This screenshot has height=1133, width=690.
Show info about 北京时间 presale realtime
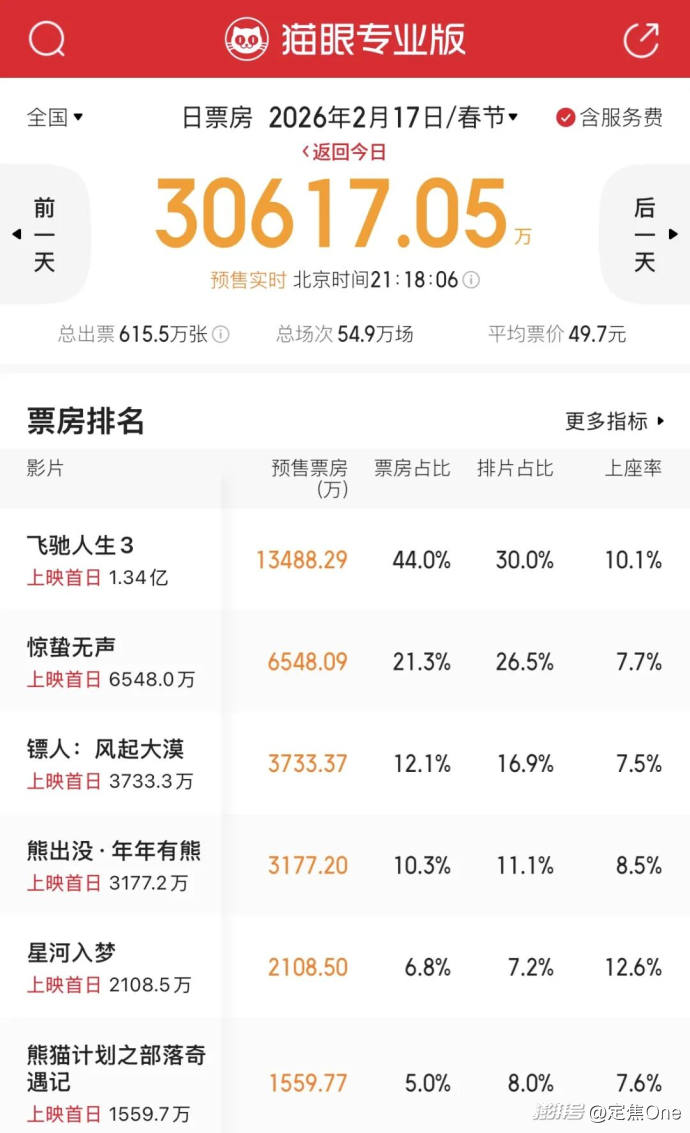coord(471,280)
